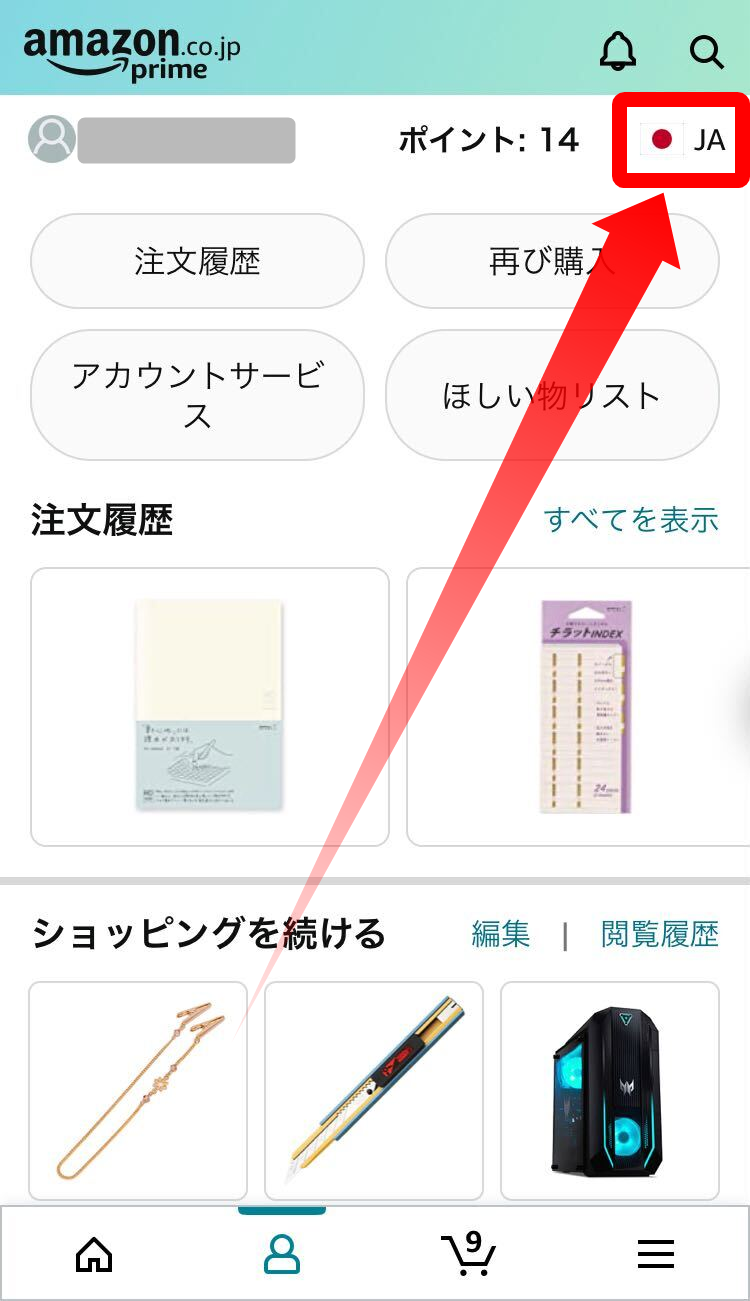The width and height of the screenshot is (750, 1301).
Task: Tap すべてを表示 to show all orders
Action: click(x=630, y=520)
